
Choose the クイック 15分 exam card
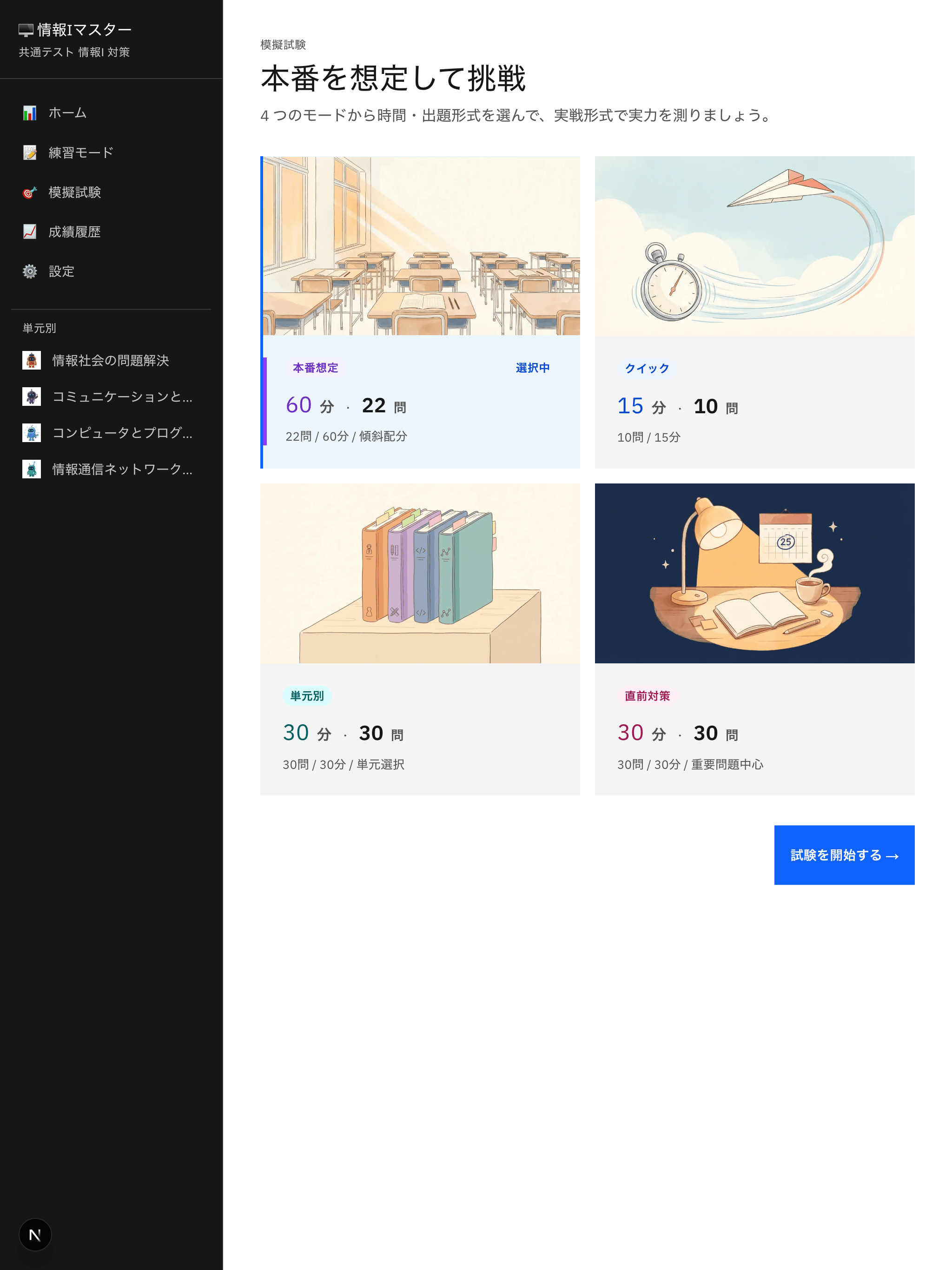754,312
